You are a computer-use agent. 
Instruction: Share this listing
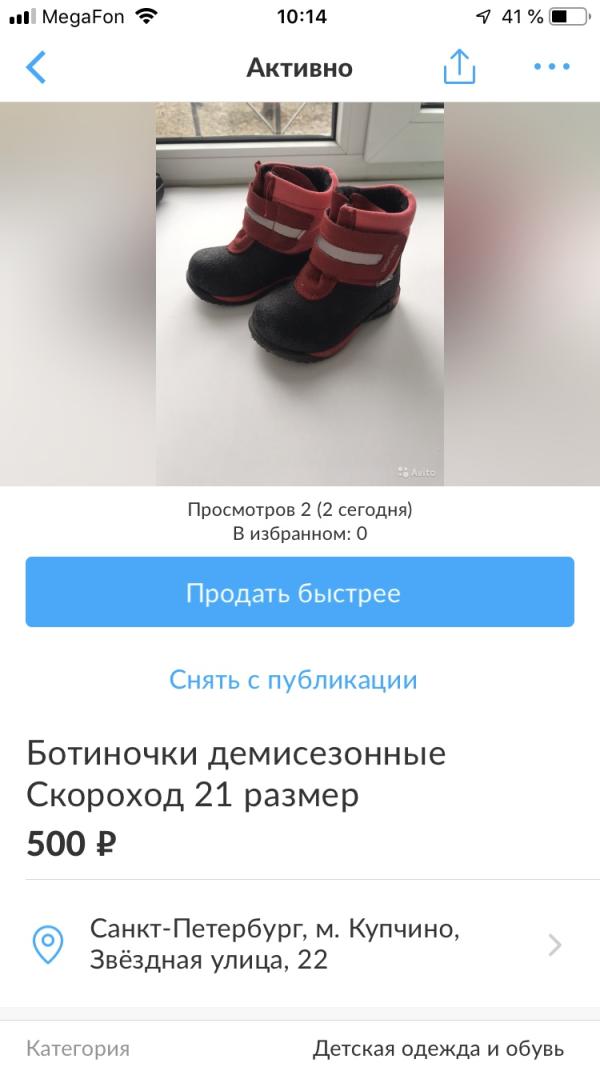(x=459, y=66)
